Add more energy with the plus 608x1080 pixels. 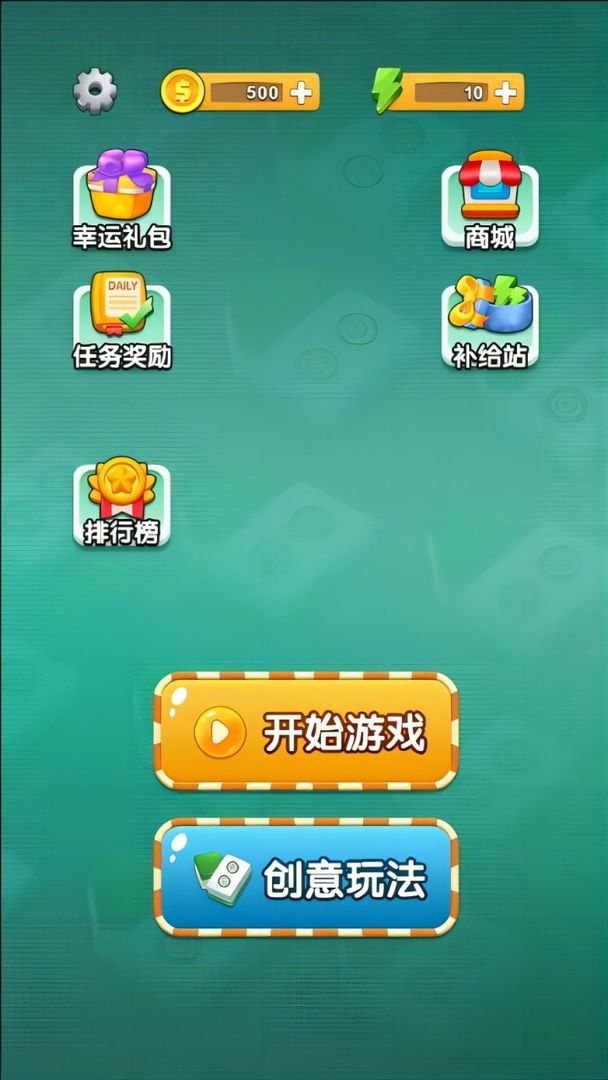506,93
